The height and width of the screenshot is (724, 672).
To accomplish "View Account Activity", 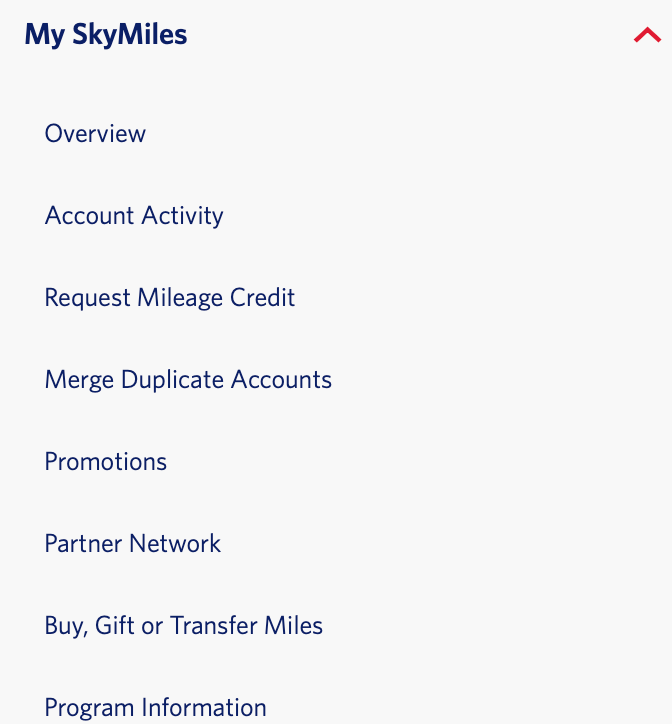I will (x=134, y=216).
